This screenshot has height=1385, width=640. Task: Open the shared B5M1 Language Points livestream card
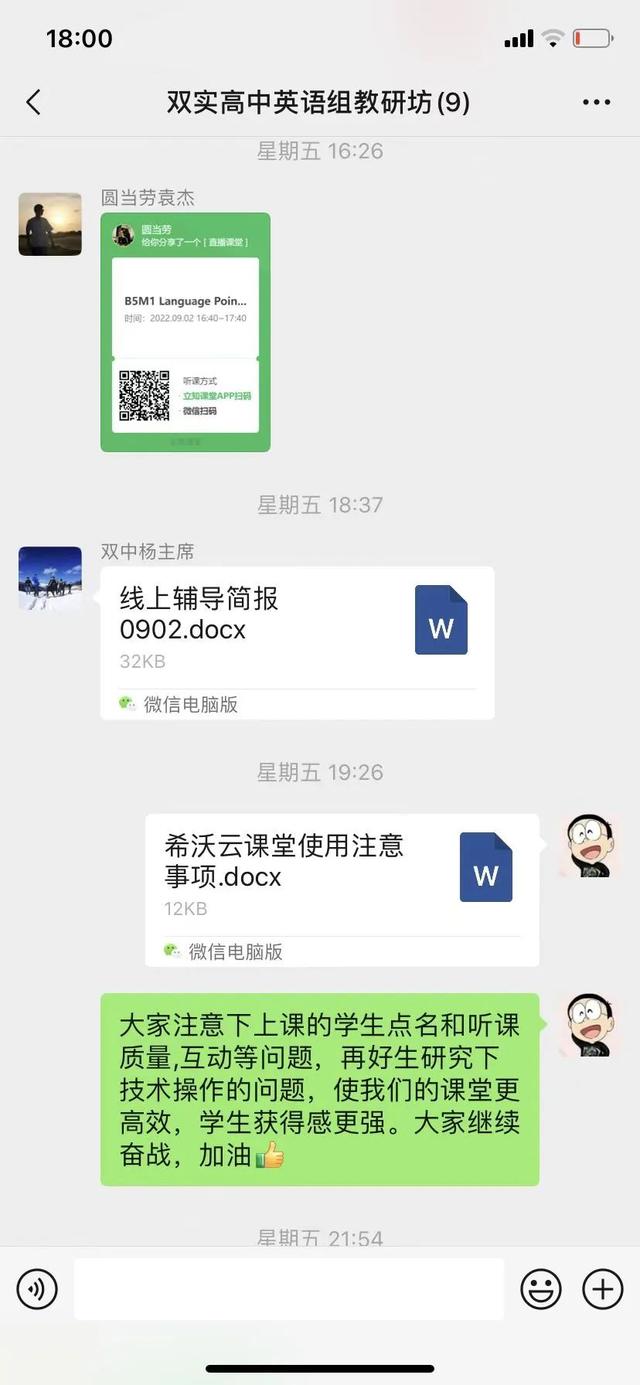185,332
